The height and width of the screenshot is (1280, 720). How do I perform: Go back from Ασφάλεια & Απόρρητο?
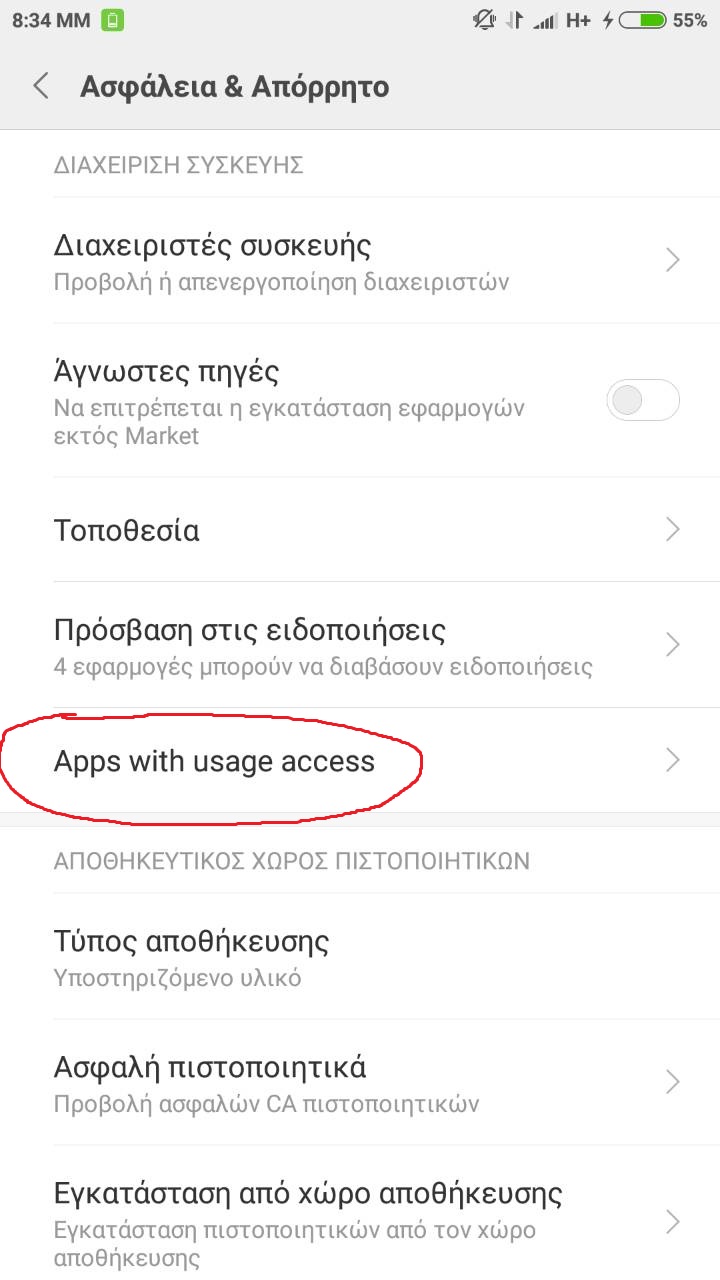point(41,86)
